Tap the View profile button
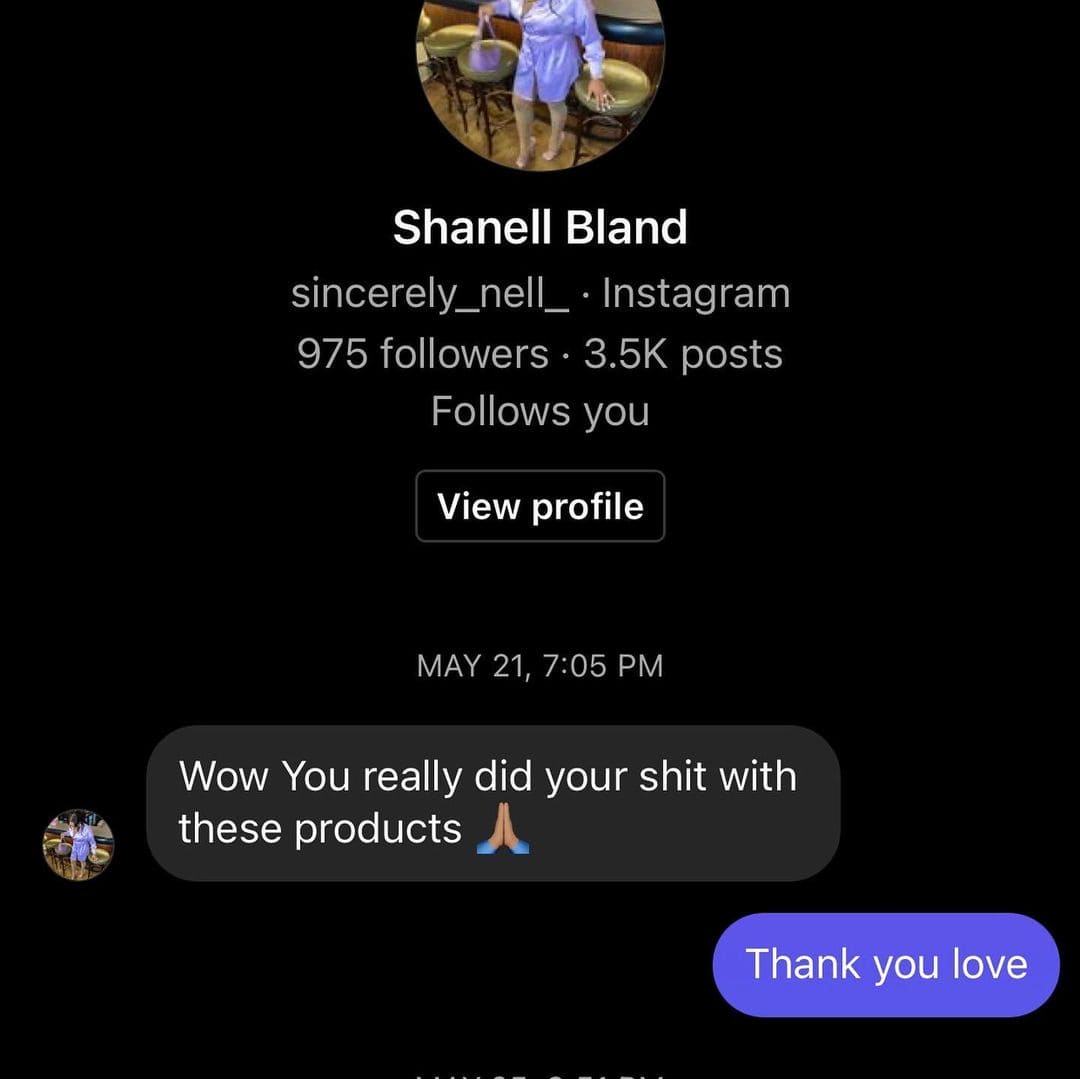The image size is (1080, 1079). [x=540, y=506]
